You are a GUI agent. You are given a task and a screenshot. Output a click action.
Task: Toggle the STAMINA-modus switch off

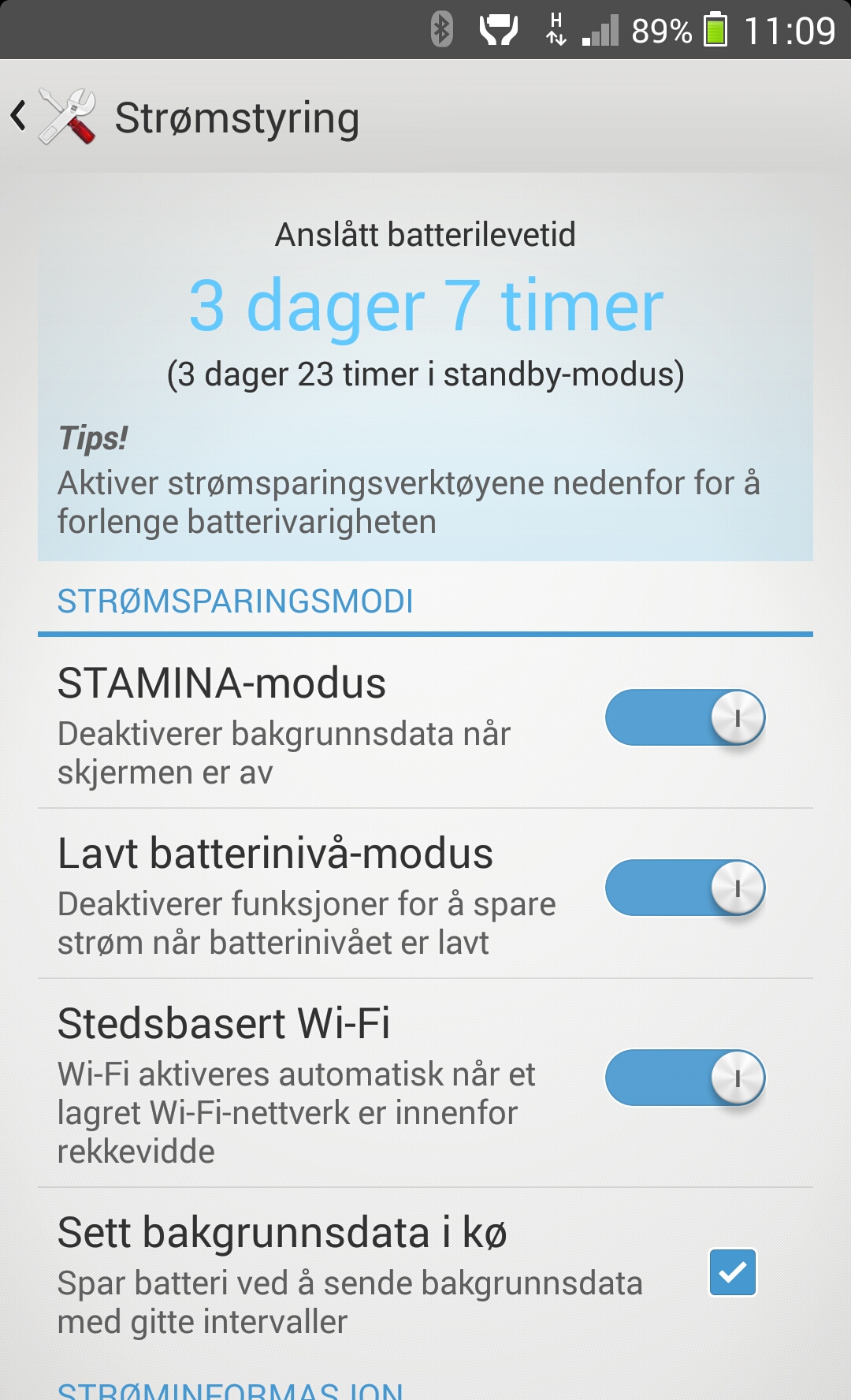pos(686,717)
